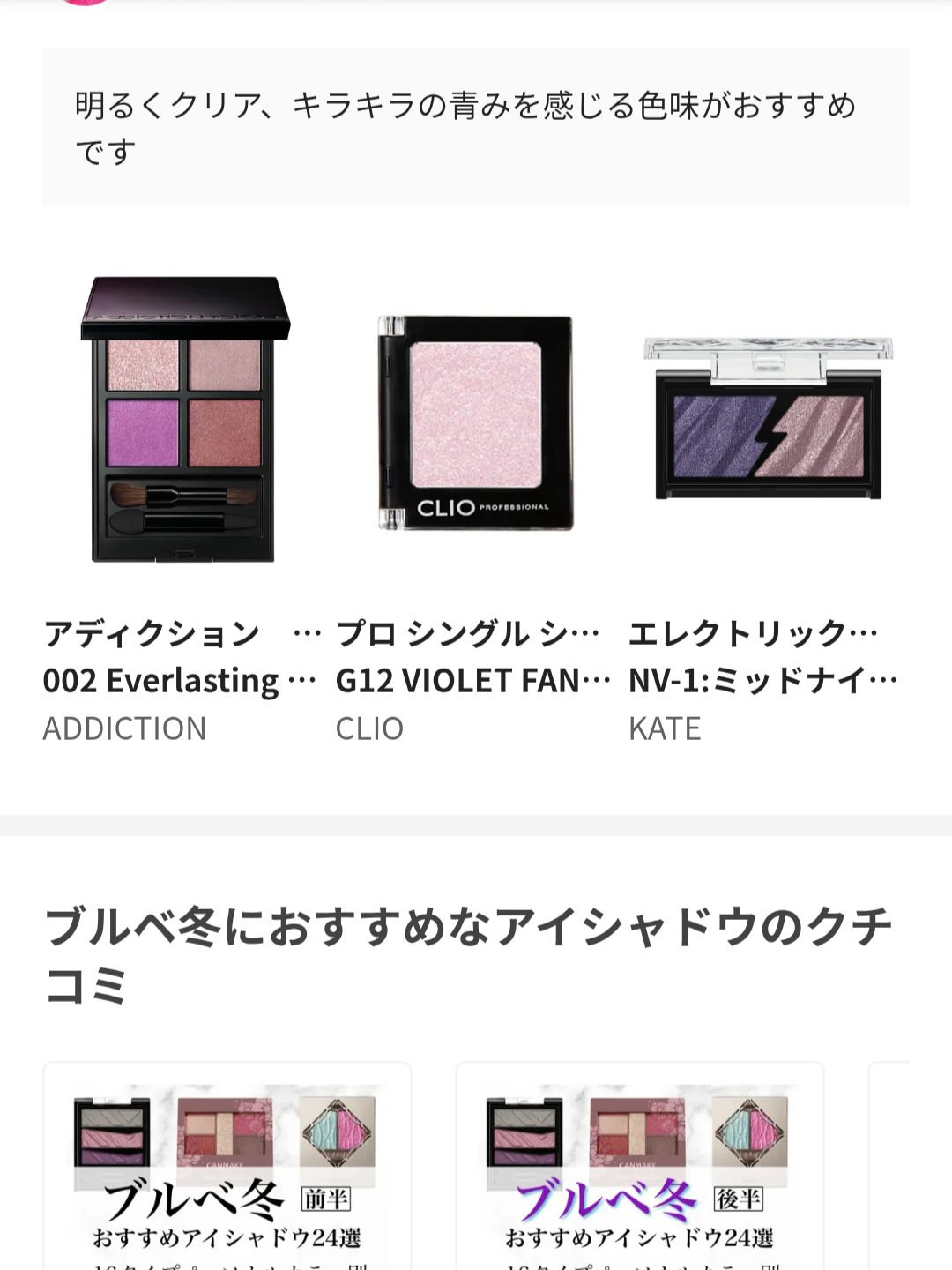Open the ブルベ冬 前半 eyeshadow review card
Image resolution: width=952 pixels, height=1270 pixels.
click(227, 1172)
